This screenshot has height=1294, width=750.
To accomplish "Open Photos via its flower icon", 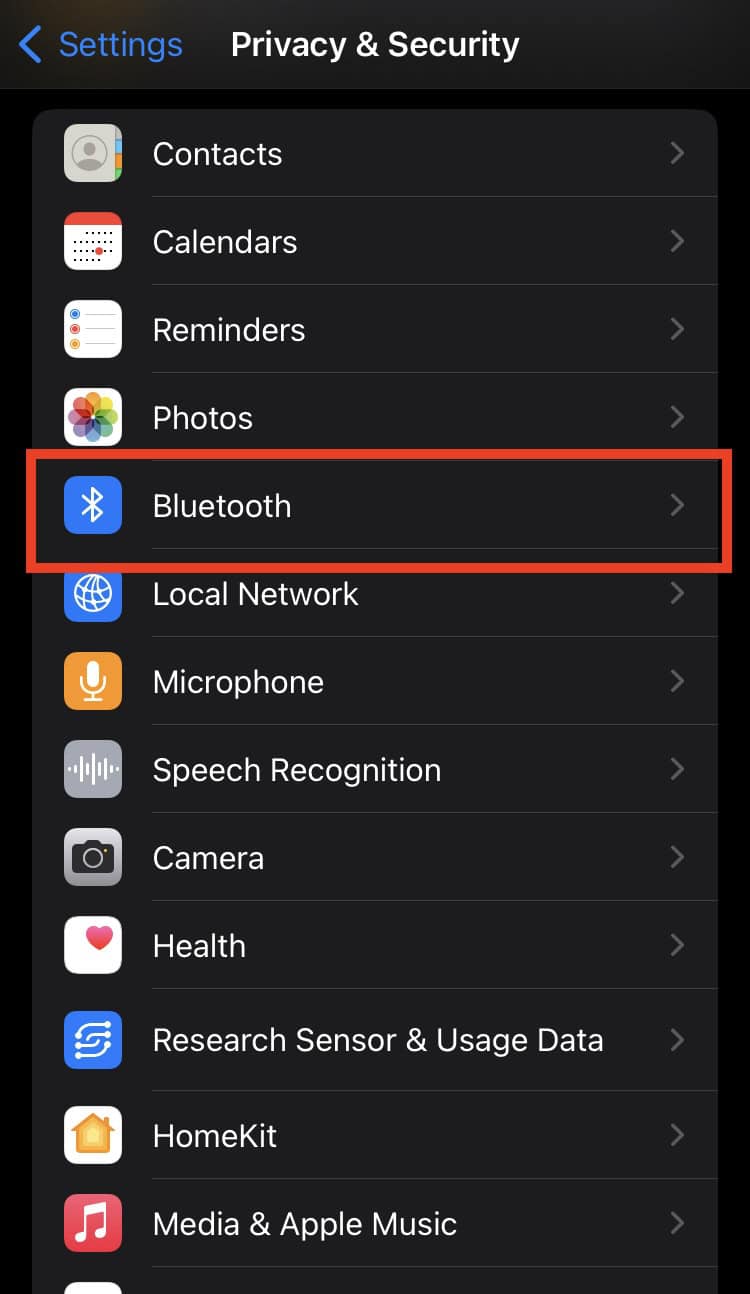I will click(92, 417).
